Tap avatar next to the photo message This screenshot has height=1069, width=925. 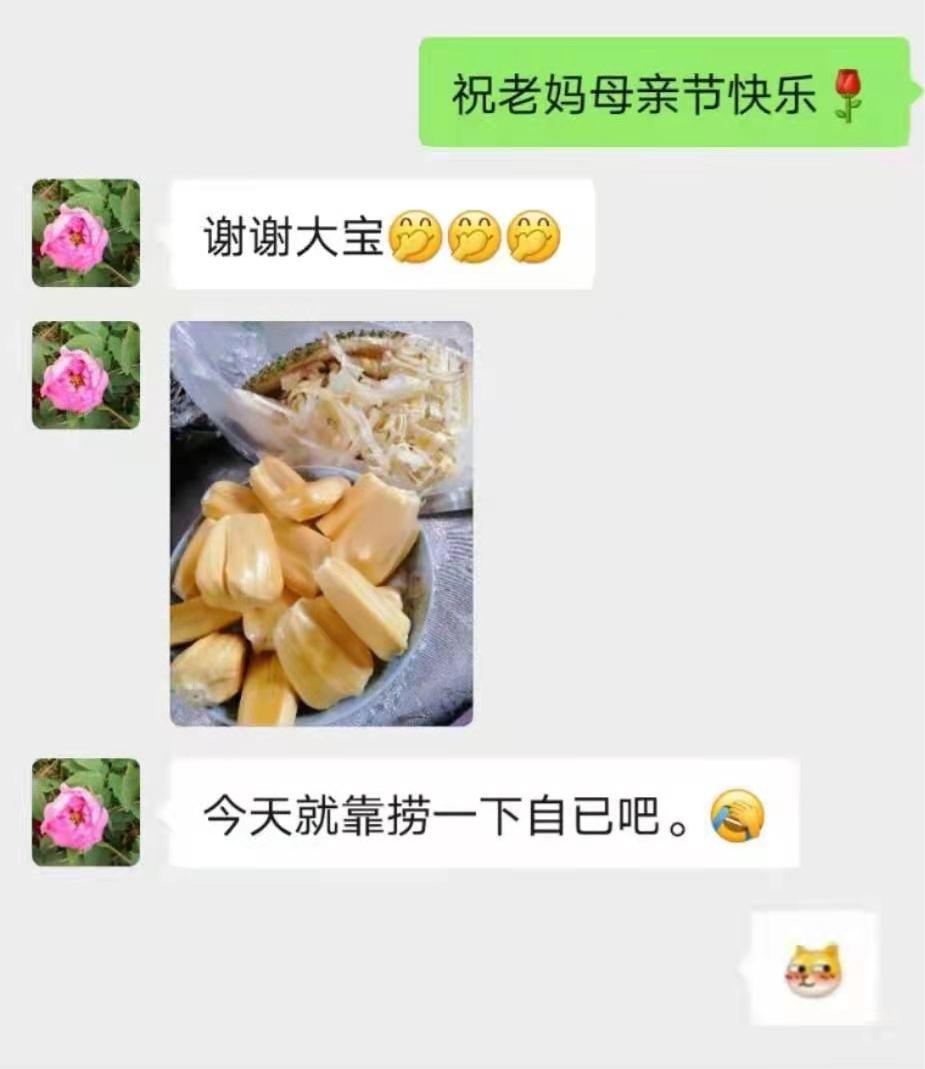tap(86, 375)
